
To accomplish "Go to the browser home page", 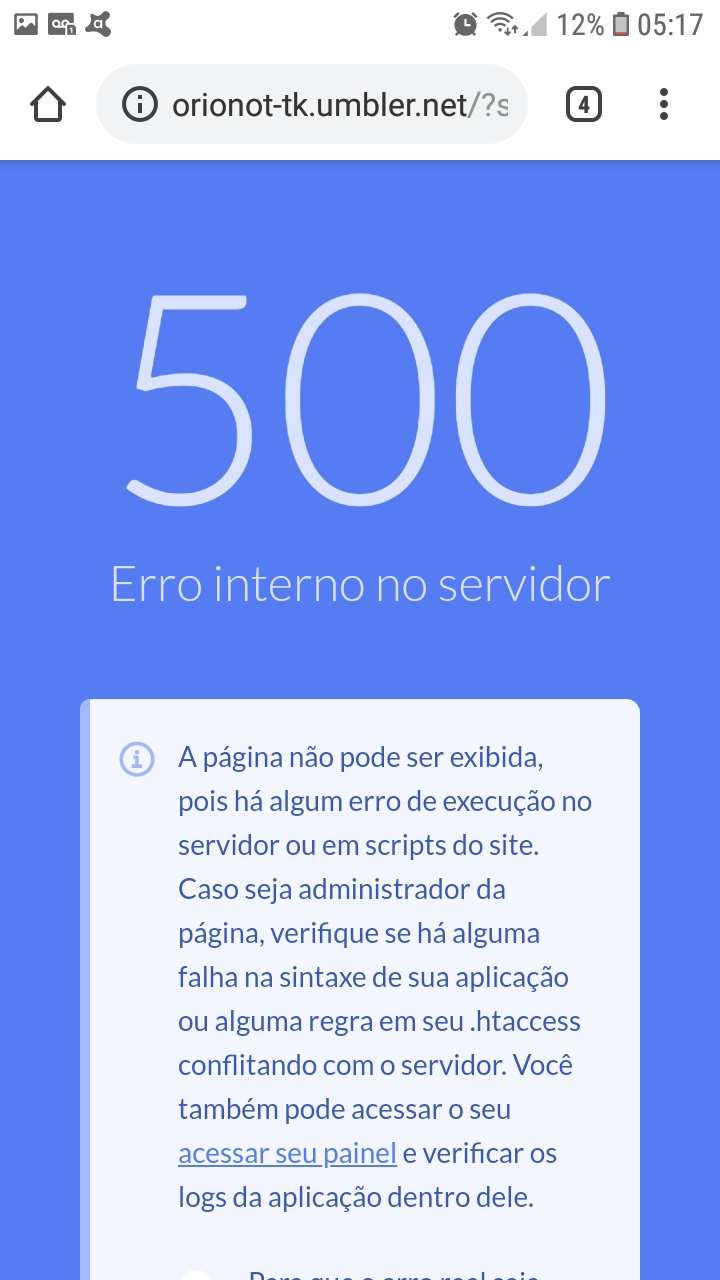I will (48, 104).
